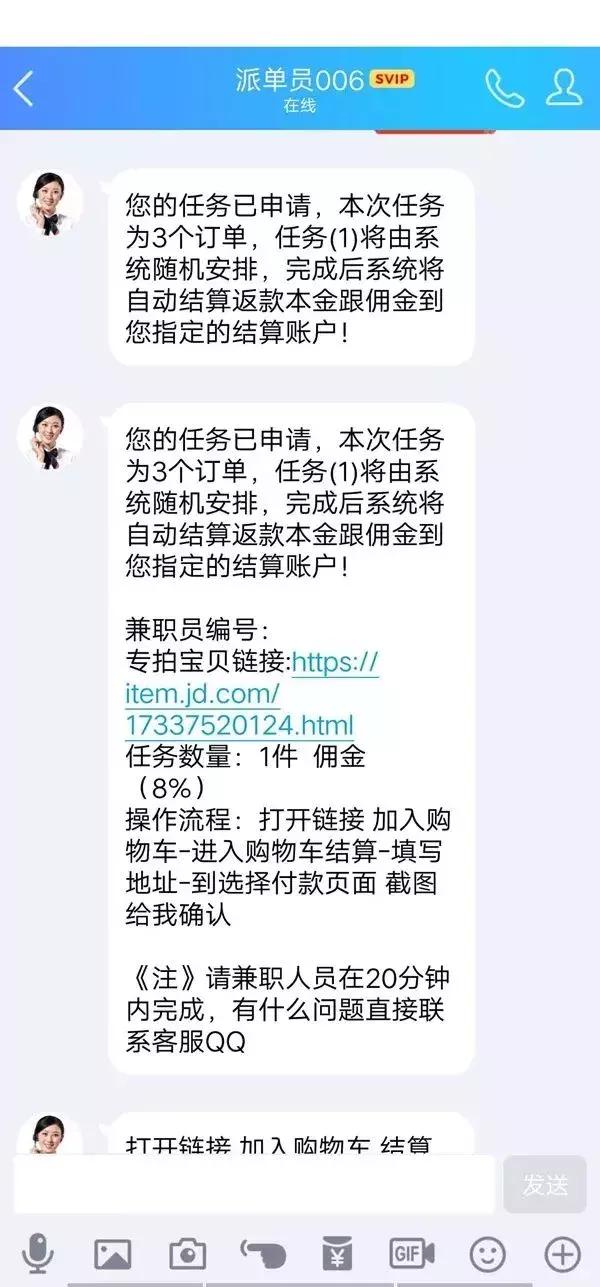Open more options with the plus icon
Viewport: 600px width, 1287px height.
click(562, 1253)
